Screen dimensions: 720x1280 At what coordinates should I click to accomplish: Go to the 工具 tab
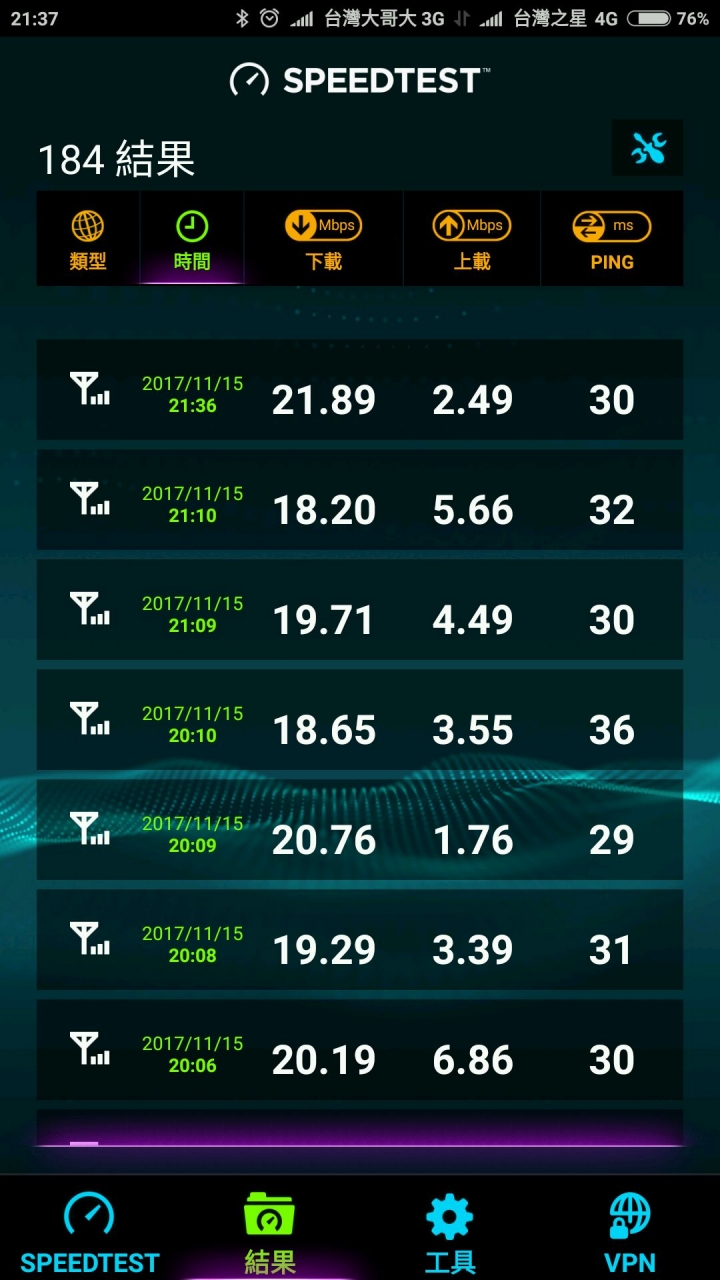click(x=450, y=1232)
